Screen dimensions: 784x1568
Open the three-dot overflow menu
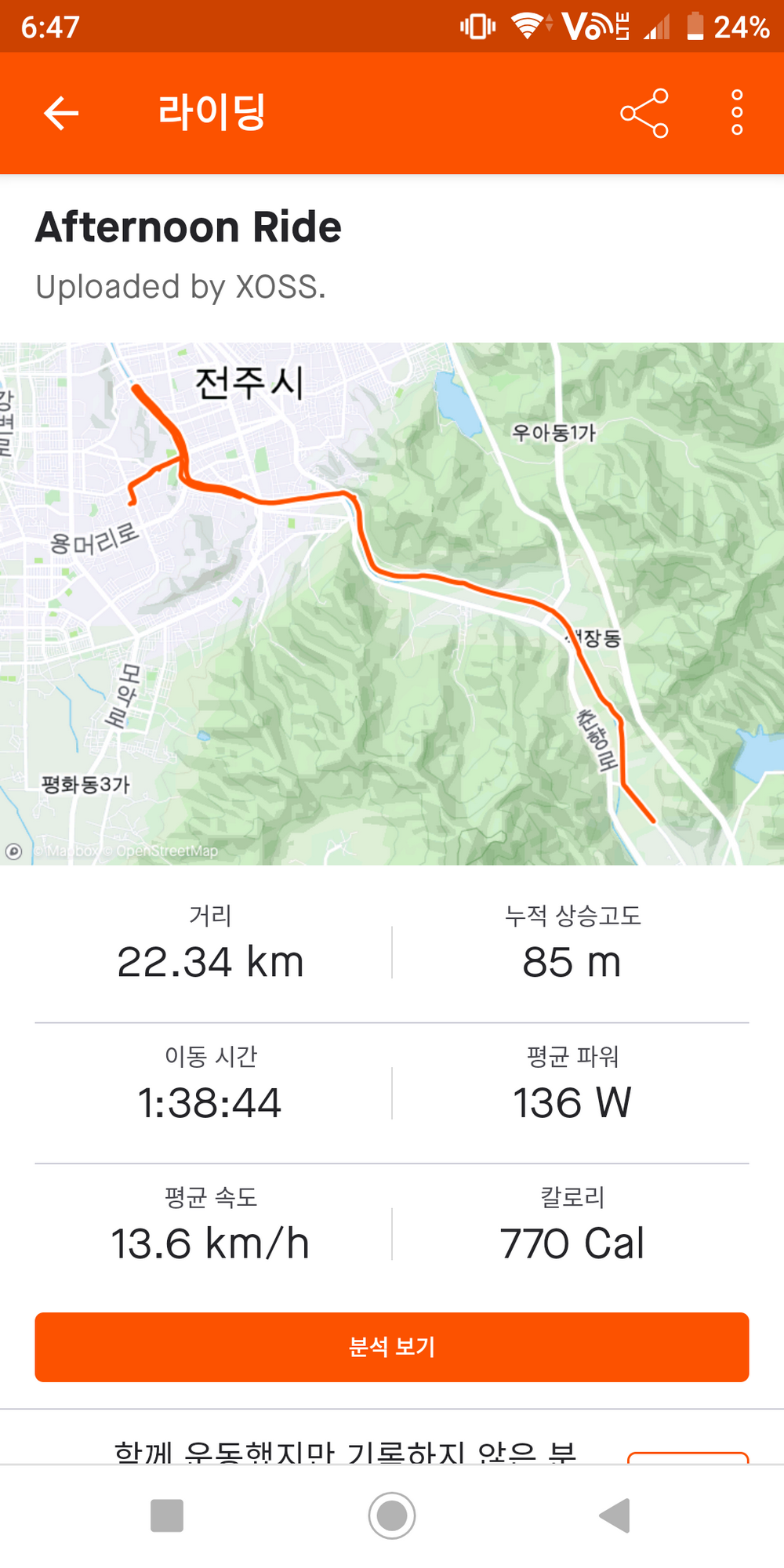pos(737,113)
